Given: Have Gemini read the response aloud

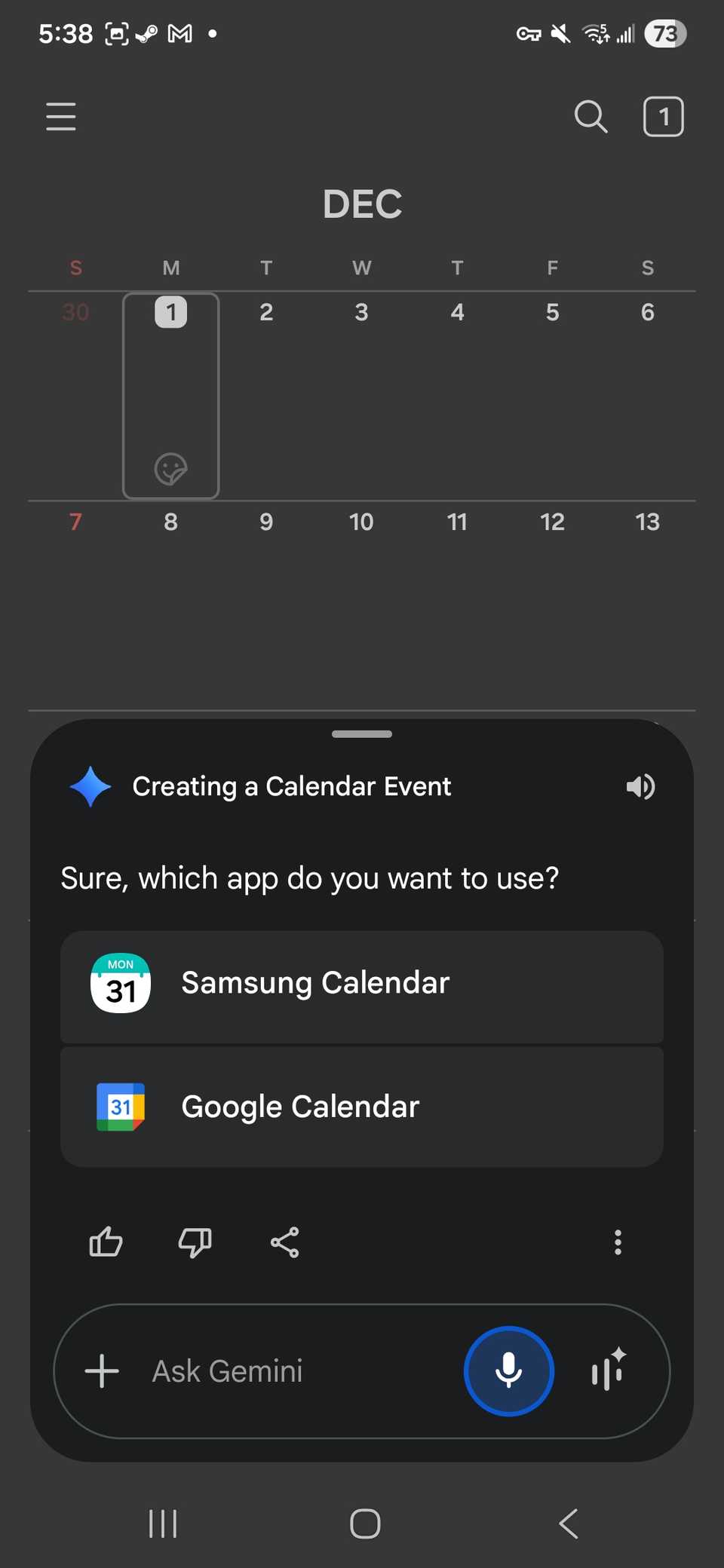Looking at the screenshot, I should pos(640,786).
